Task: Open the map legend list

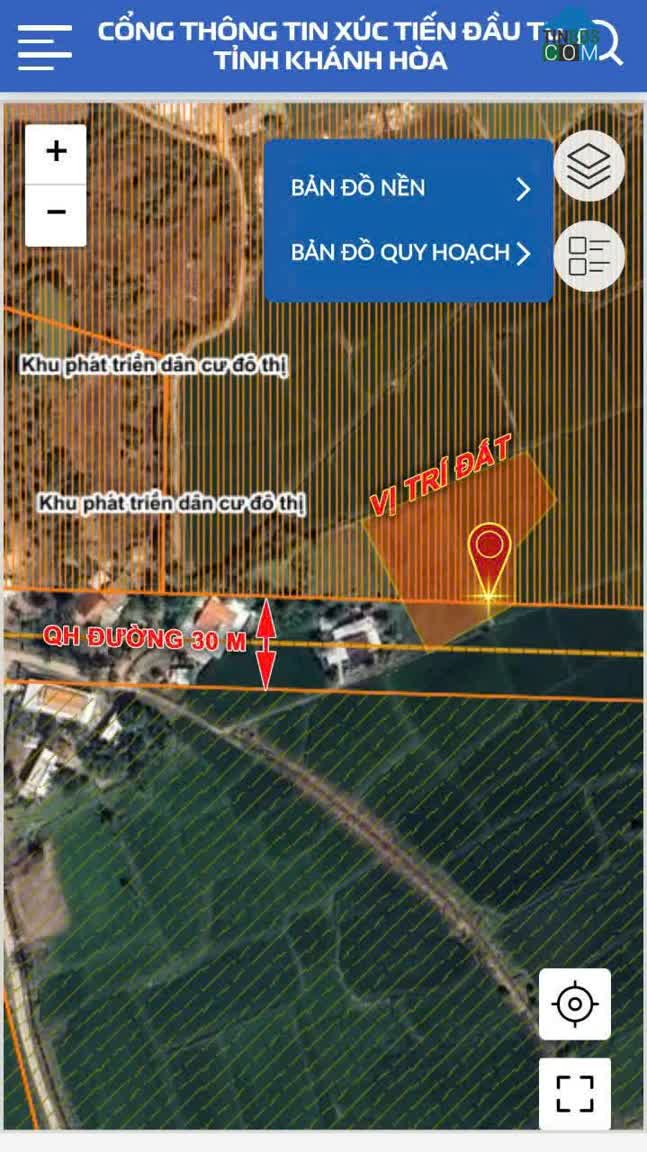Action: 589,256
